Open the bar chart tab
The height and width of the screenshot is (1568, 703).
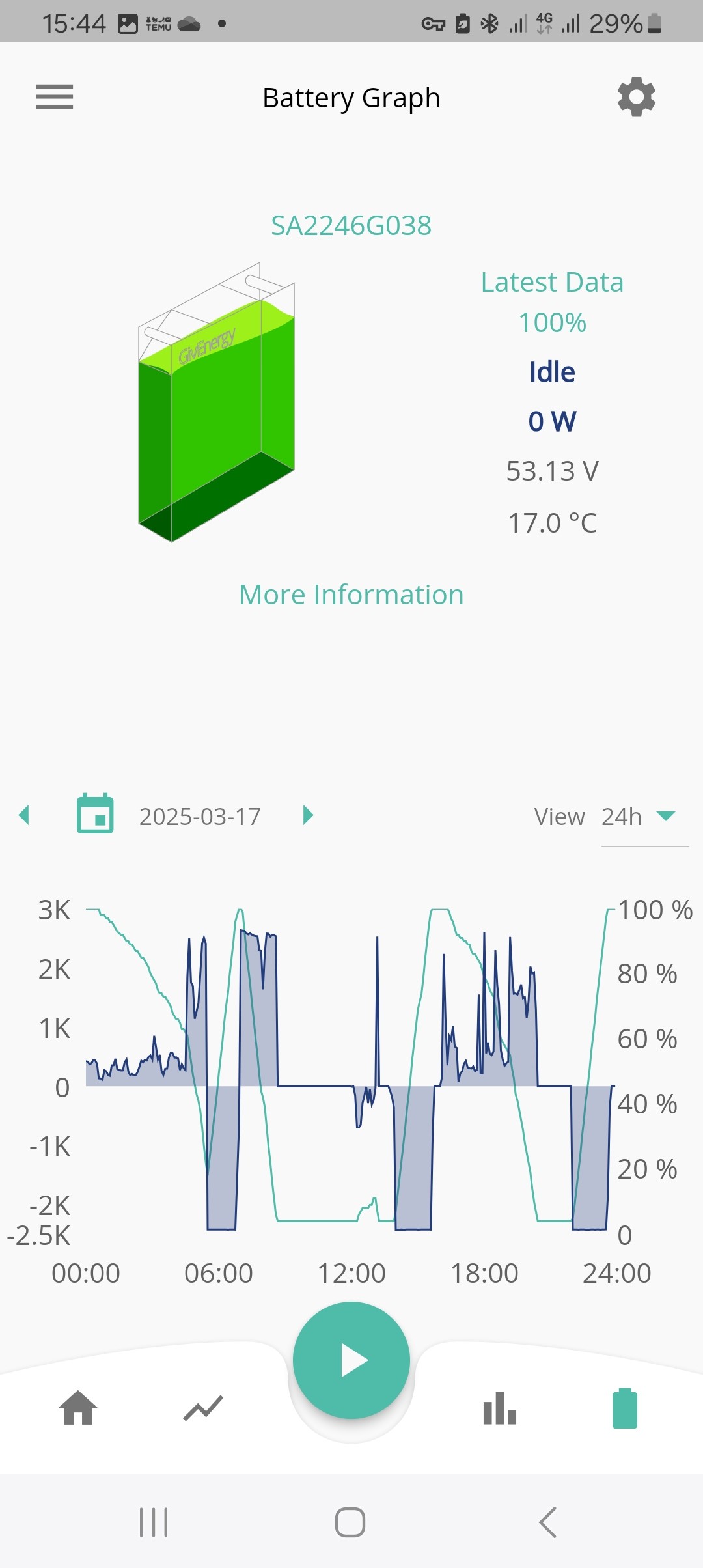click(x=500, y=1408)
